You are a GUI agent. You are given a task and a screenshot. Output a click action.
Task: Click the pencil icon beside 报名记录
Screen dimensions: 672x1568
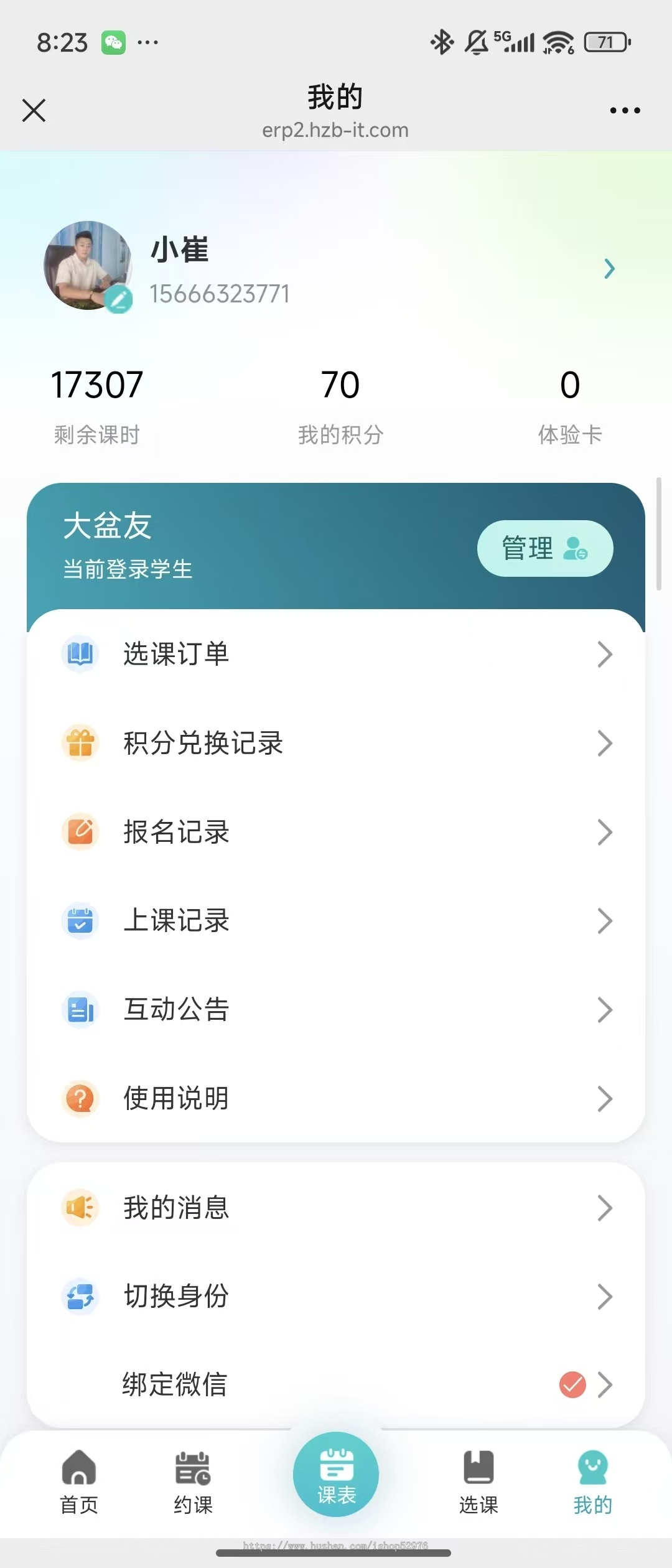click(x=80, y=832)
